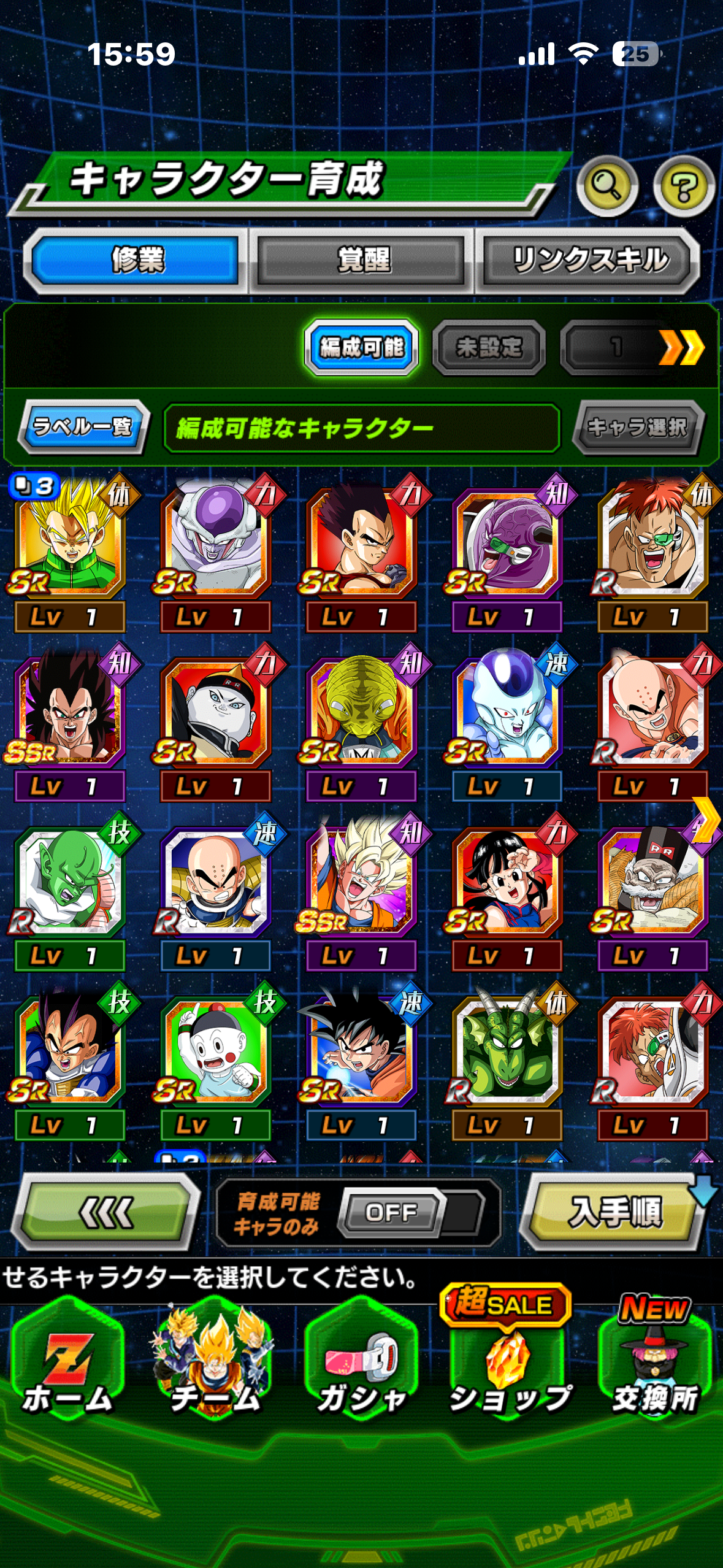Open the magnifying glass search icon

click(606, 186)
